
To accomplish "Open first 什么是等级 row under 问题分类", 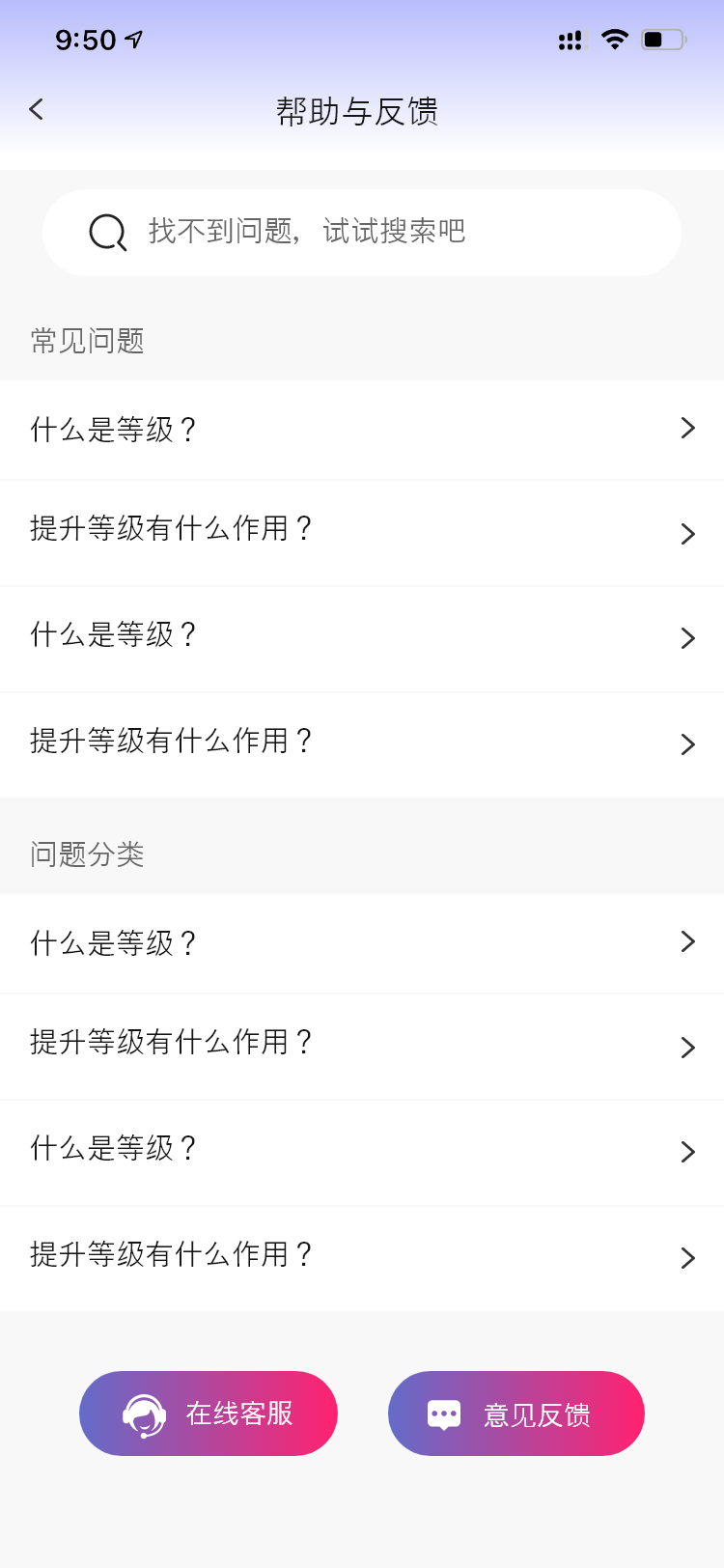I will (362, 943).
